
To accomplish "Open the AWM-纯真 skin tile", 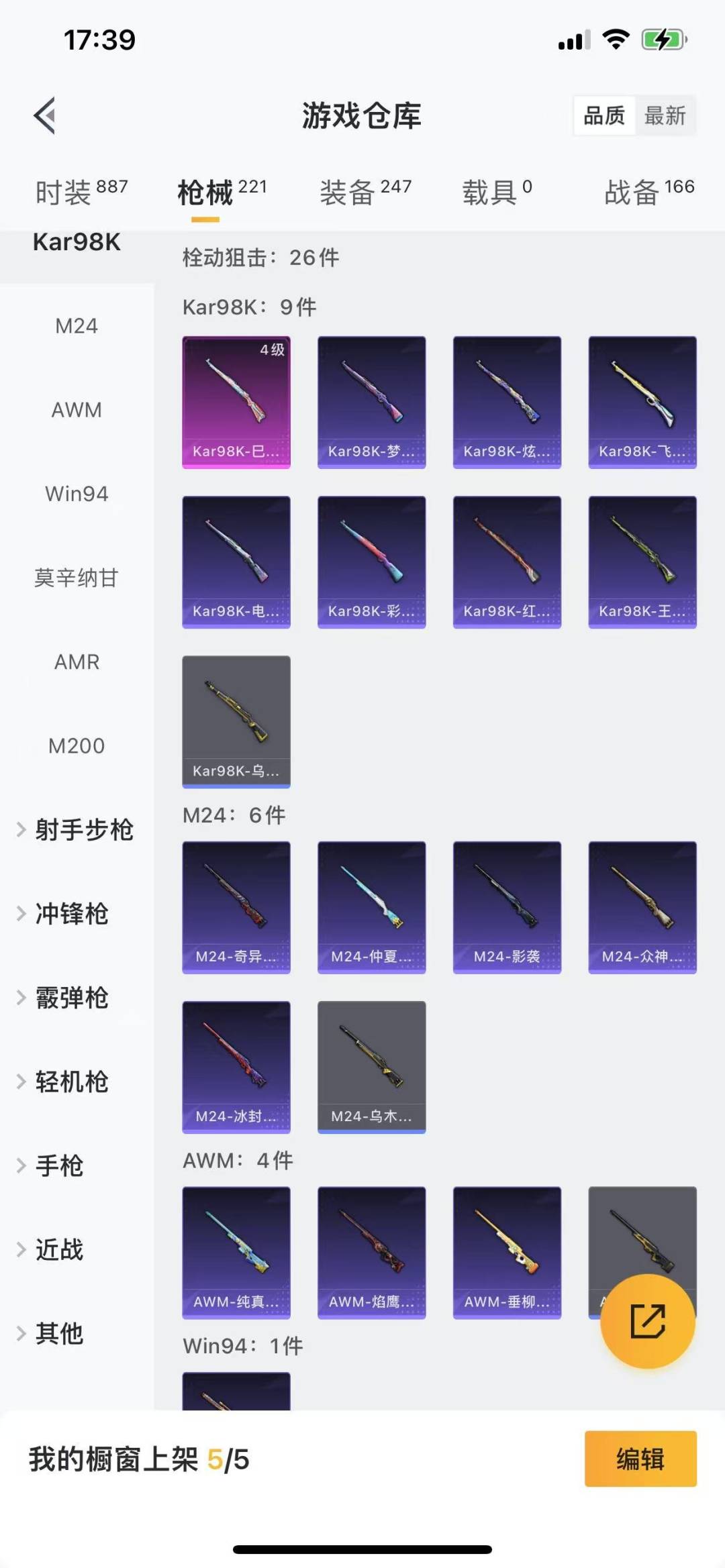I will point(236,1252).
